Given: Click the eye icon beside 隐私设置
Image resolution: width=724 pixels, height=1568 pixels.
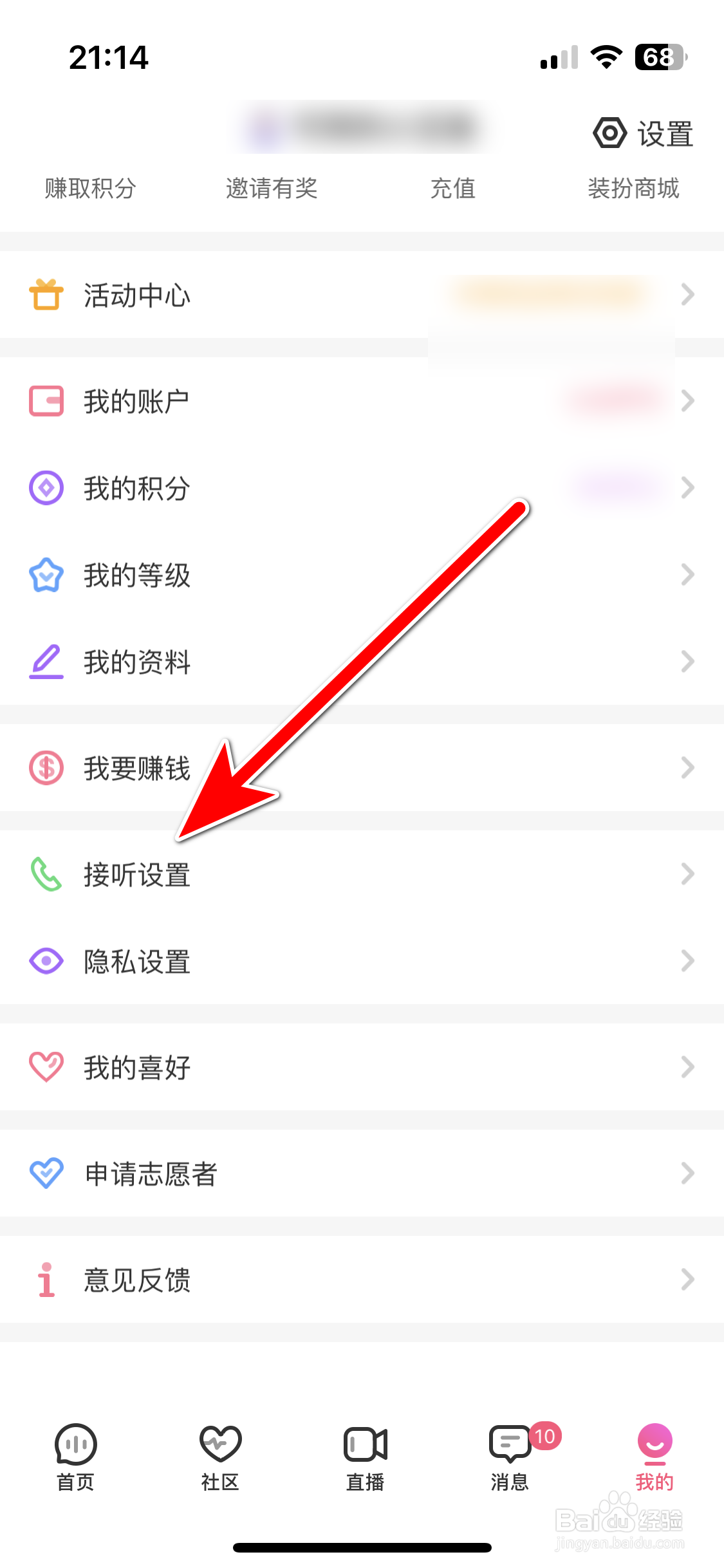Looking at the screenshot, I should [46, 962].
